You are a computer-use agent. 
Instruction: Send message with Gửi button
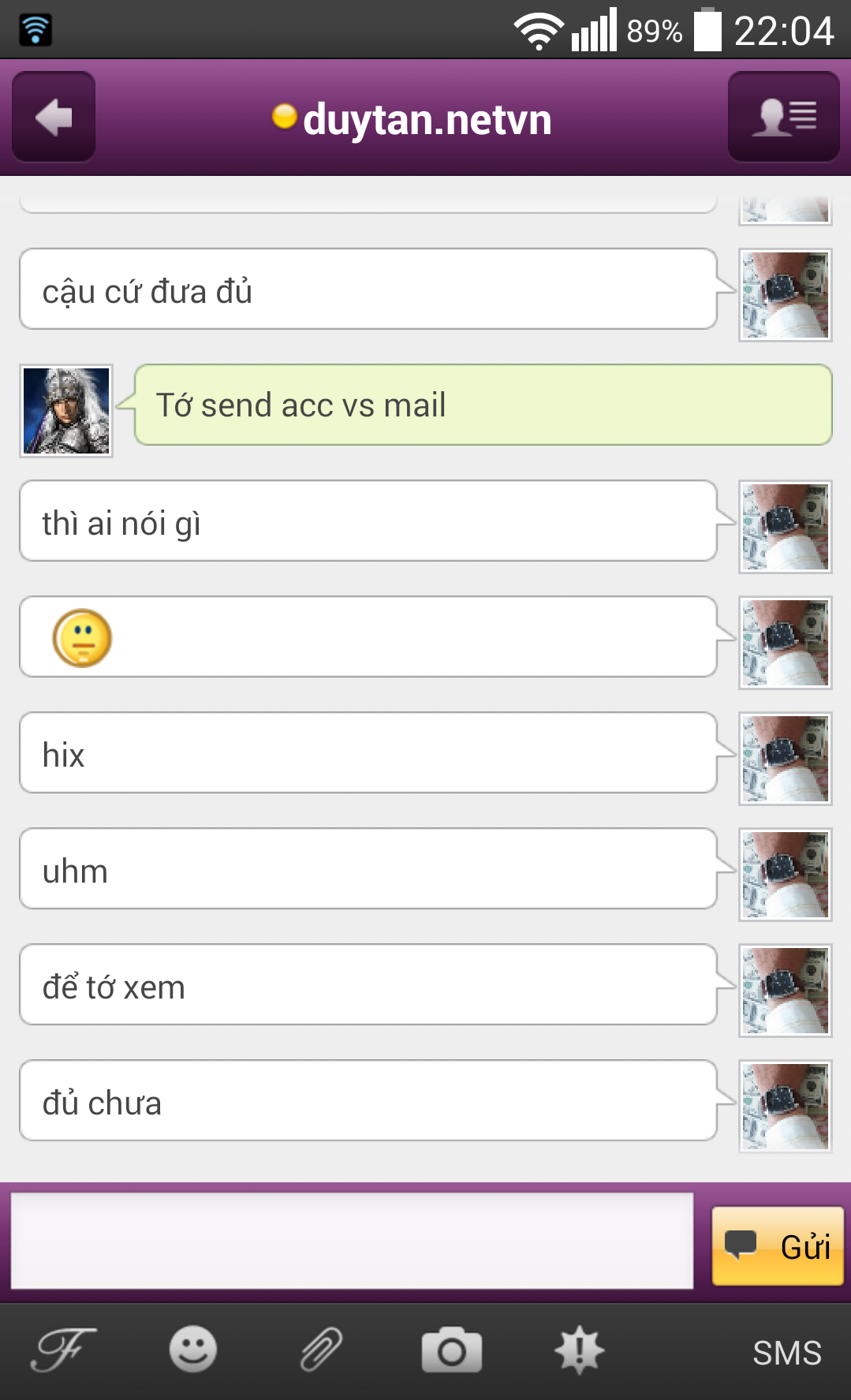[777, 1246]
